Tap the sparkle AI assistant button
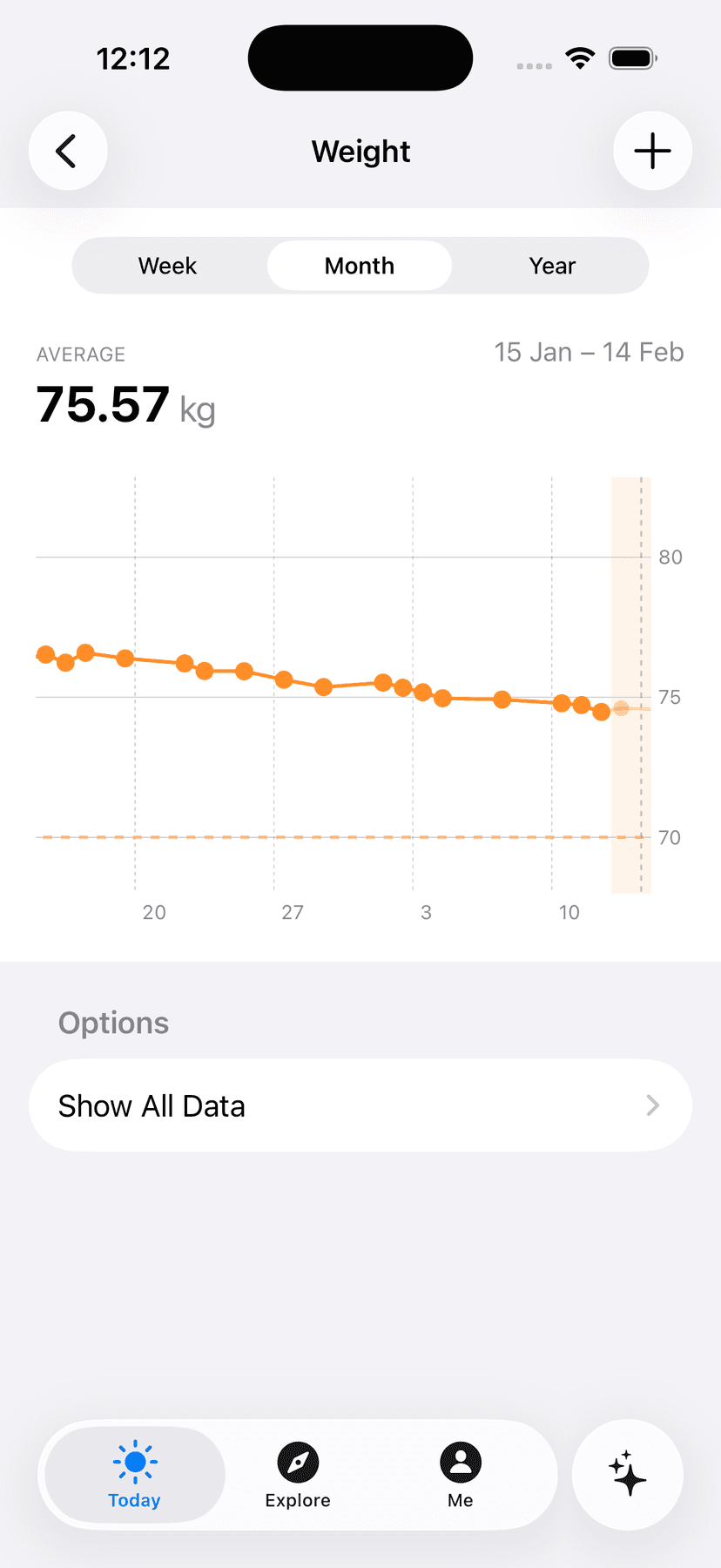721x1568 pixels. point(628,1475)
